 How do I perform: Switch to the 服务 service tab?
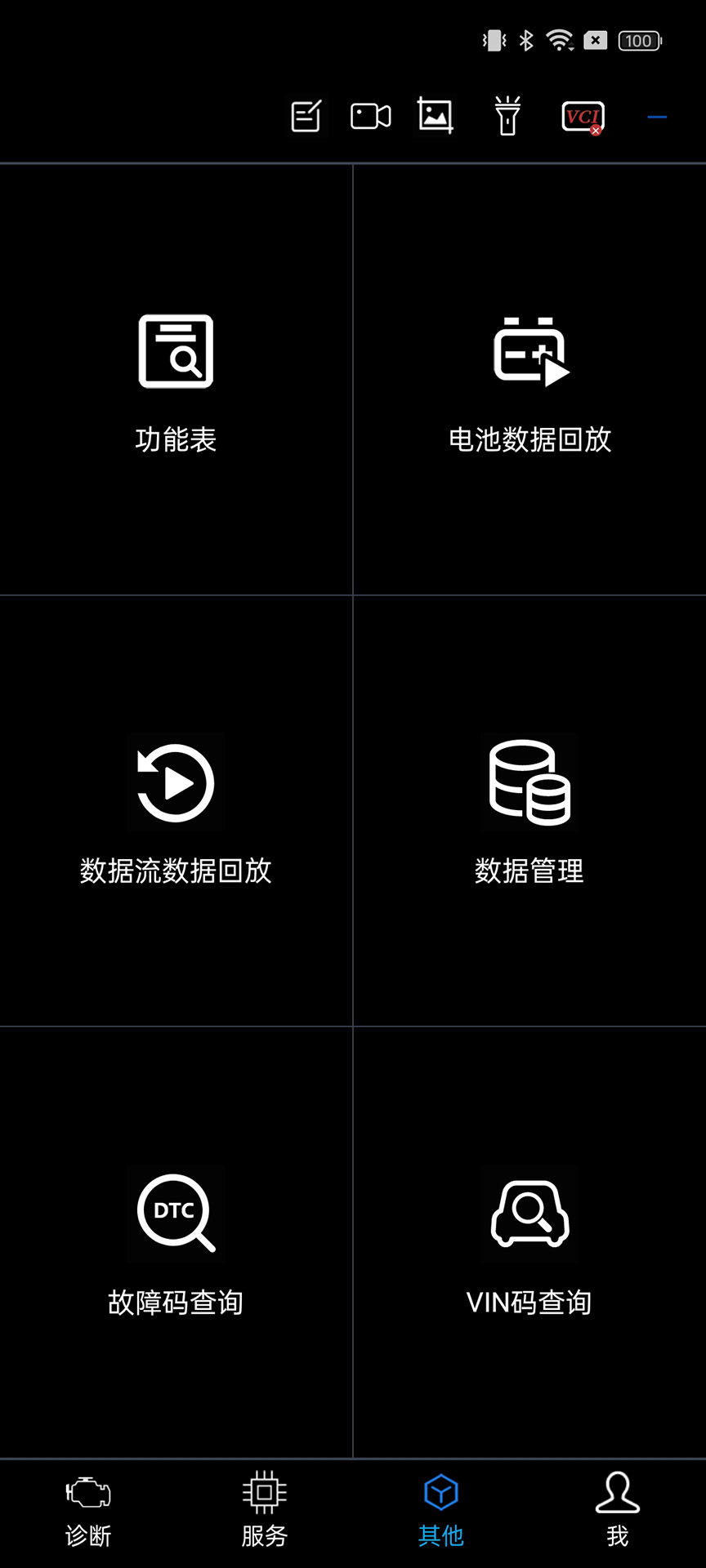[264, 1511]
